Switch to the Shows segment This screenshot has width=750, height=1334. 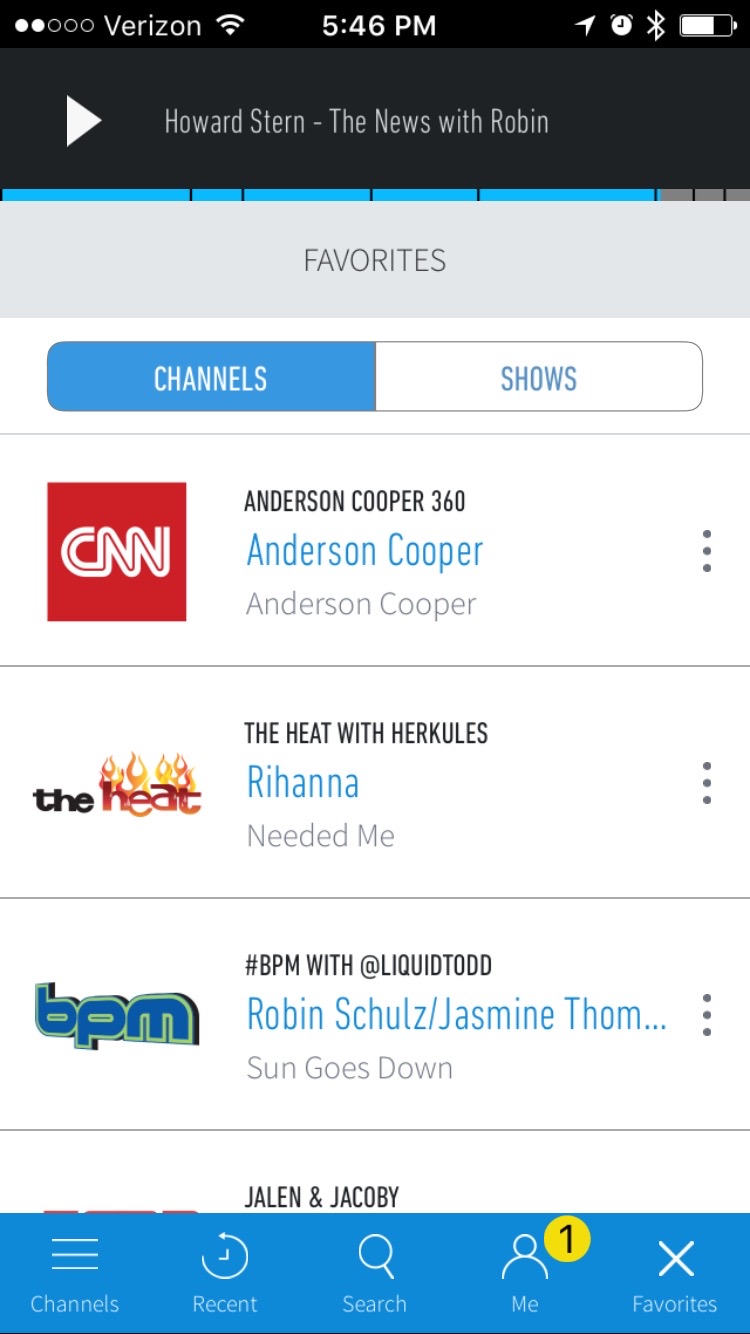point(539,377)
